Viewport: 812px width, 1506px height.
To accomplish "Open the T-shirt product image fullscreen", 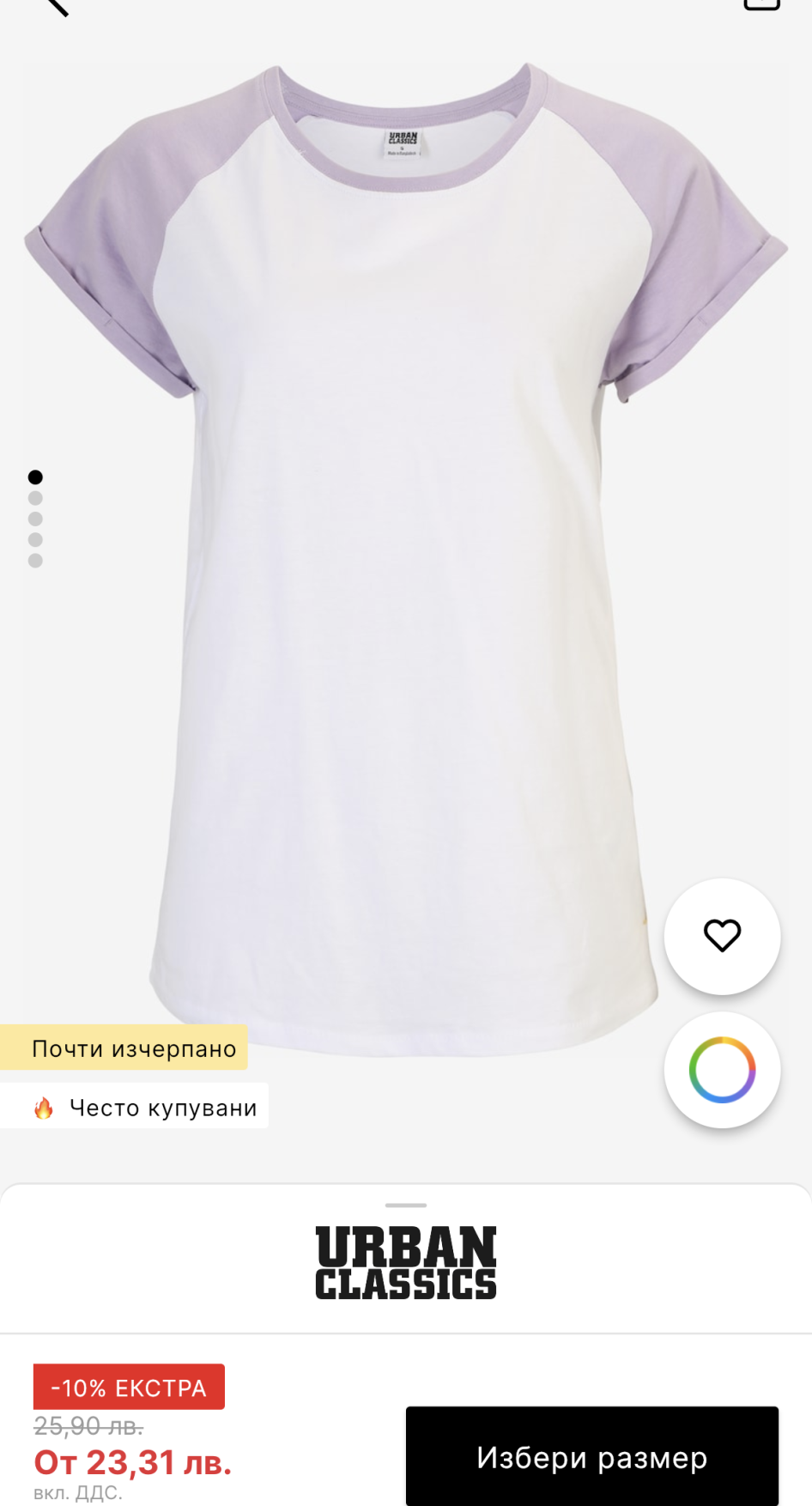I will tap(406, 558).
